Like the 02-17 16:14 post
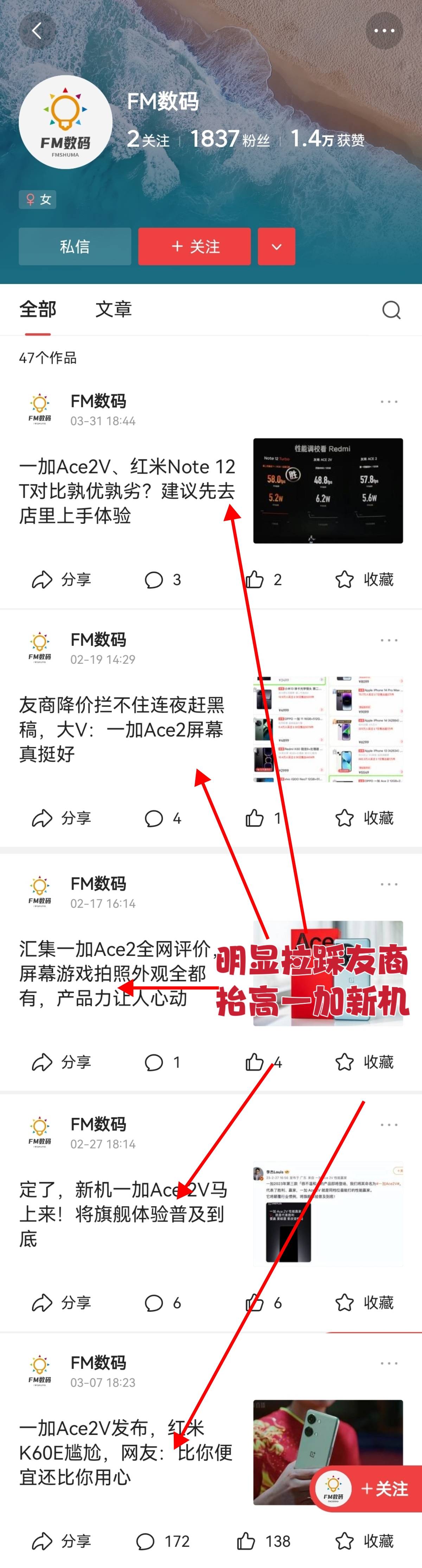This screenshot has height=1568, width=422. 263,1062
